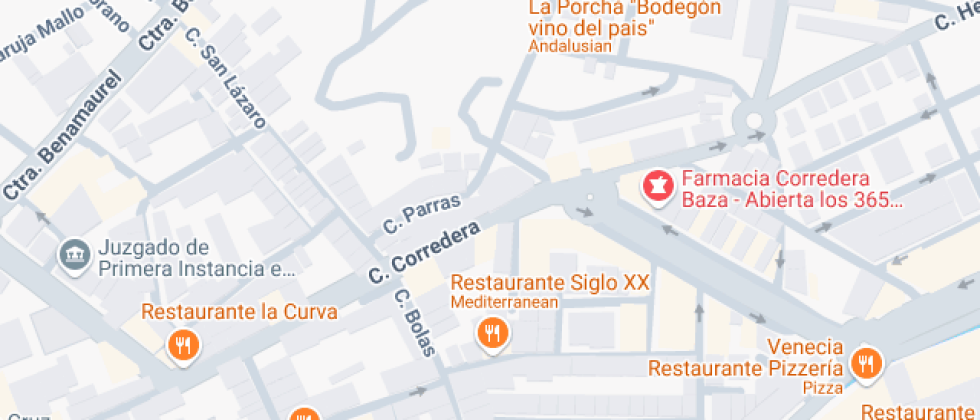This screenshot has height=420, width=980.
Task: Tap the Restaurante la Curva pin
Action: tap(182, 346)
